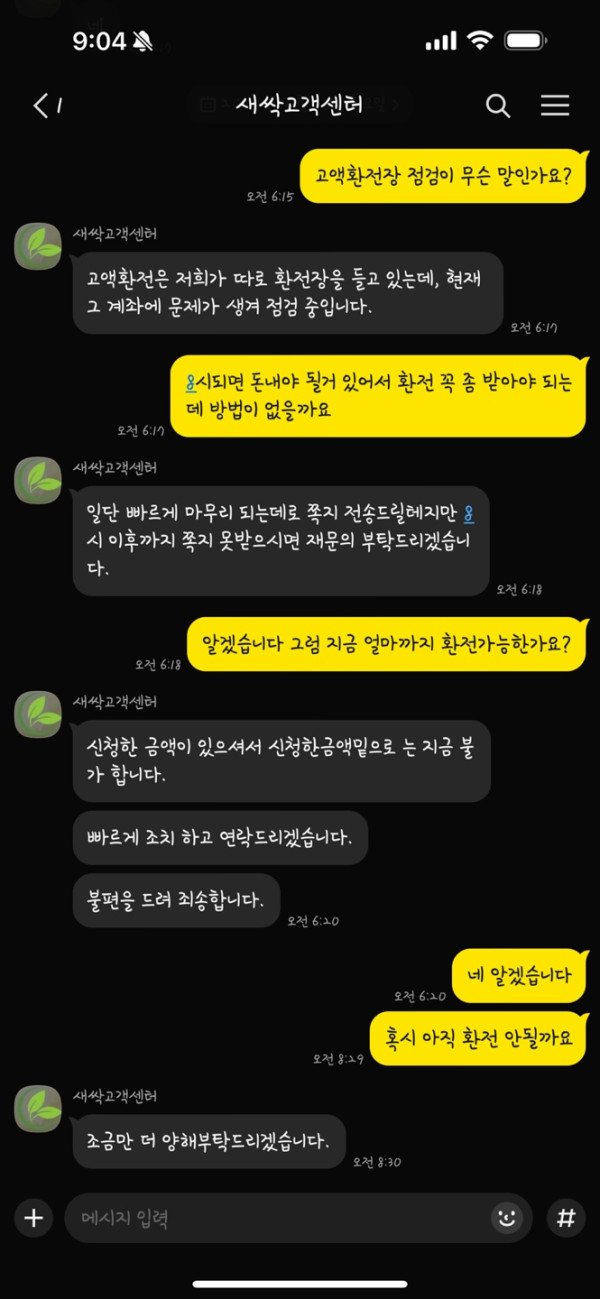Go back to the chat list
This screenshot has width=600, height=1299.
42,106
